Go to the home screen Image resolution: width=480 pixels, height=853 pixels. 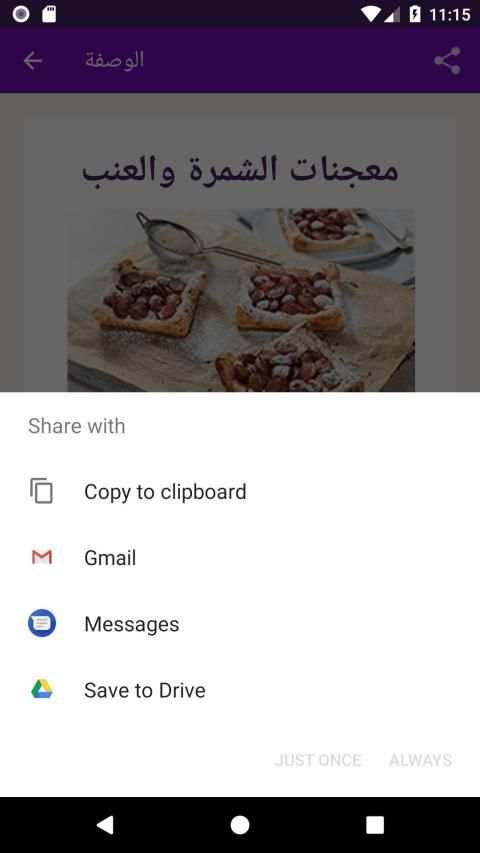pos(240,825)
